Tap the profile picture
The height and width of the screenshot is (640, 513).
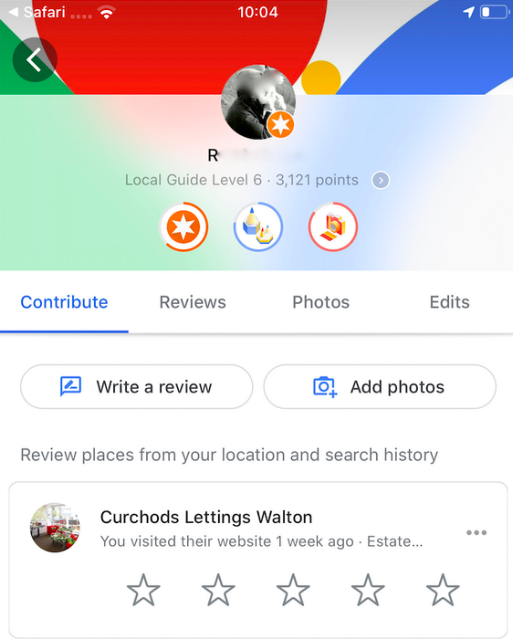point(258,102)
